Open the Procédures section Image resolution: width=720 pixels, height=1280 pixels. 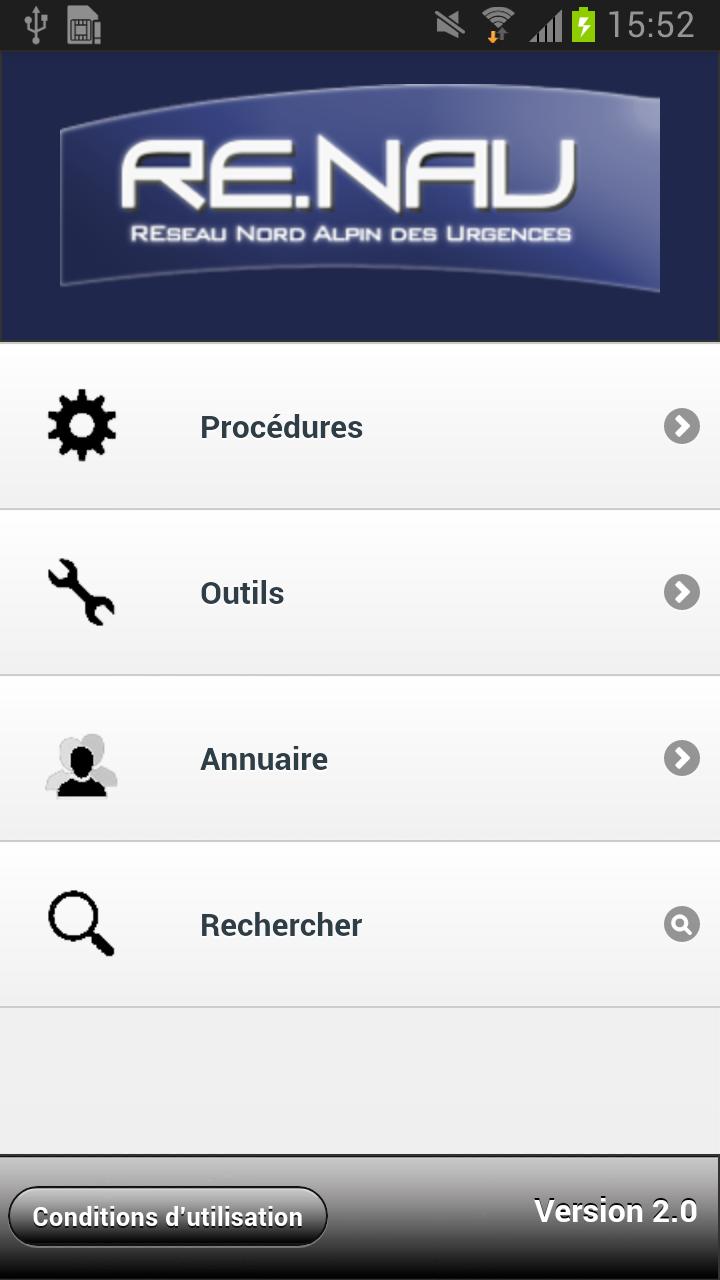click(x=360, y=427)
